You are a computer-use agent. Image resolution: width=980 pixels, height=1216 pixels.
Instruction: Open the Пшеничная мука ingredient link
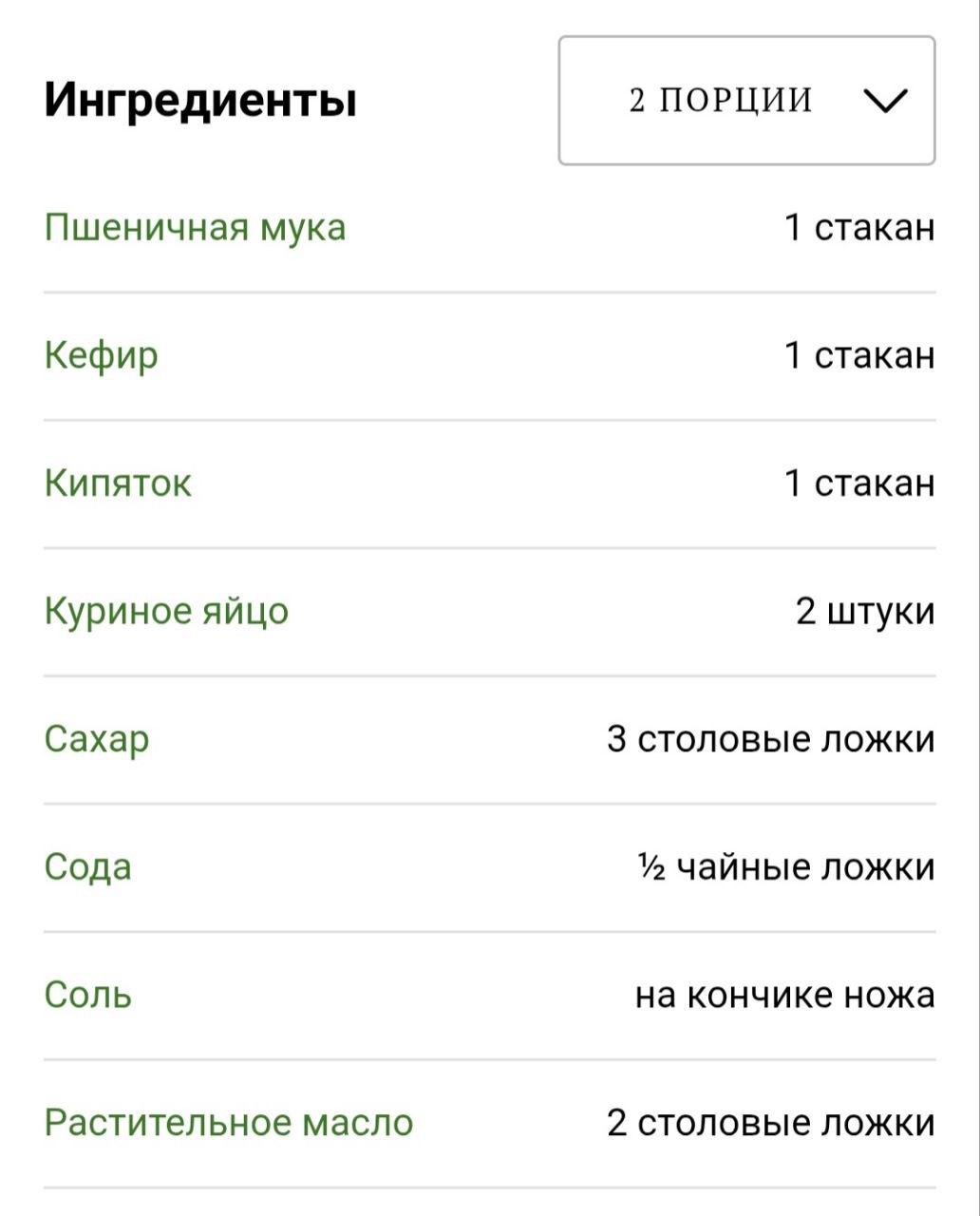pyautogui.click(x=195, y=228)
